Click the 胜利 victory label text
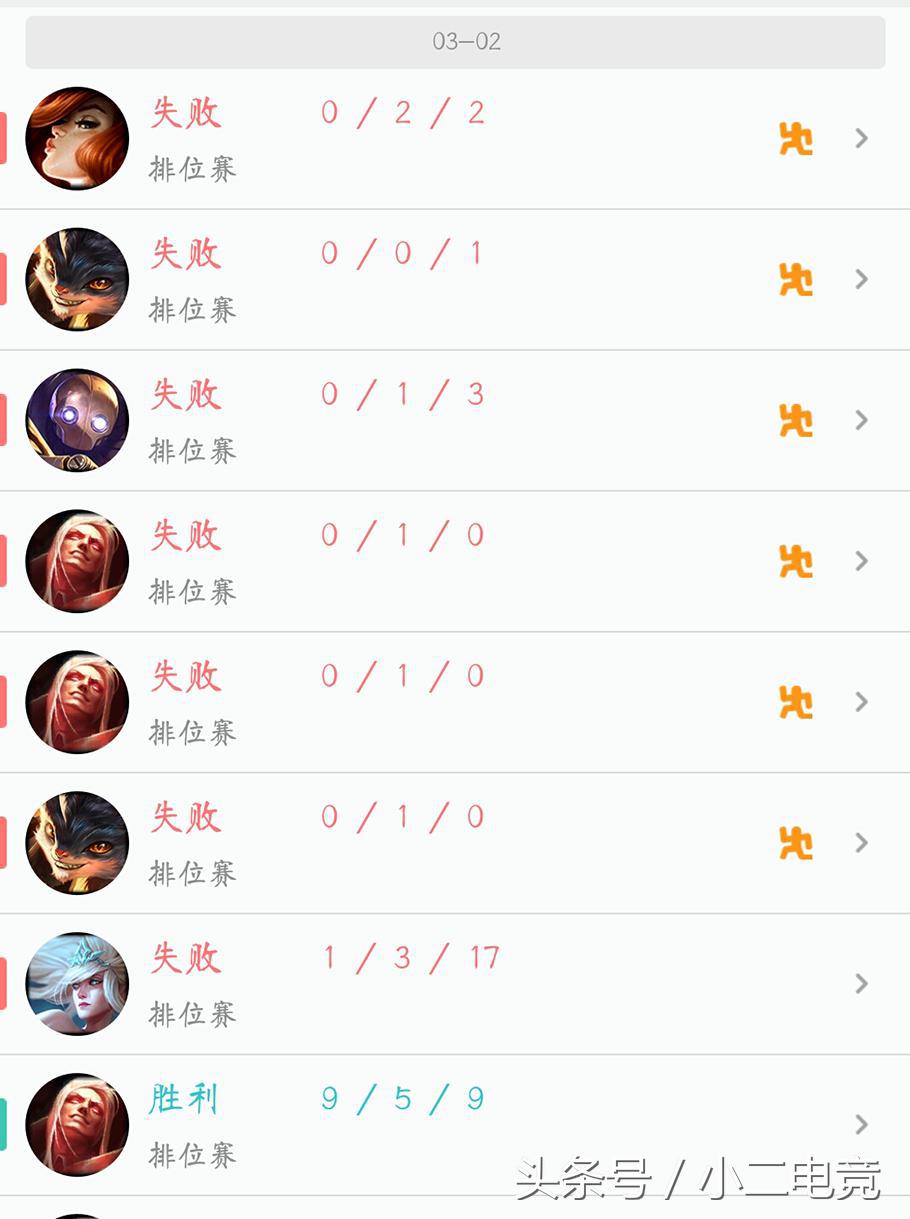Viewport: 910px width, 1219px height. pos(184,1098)
